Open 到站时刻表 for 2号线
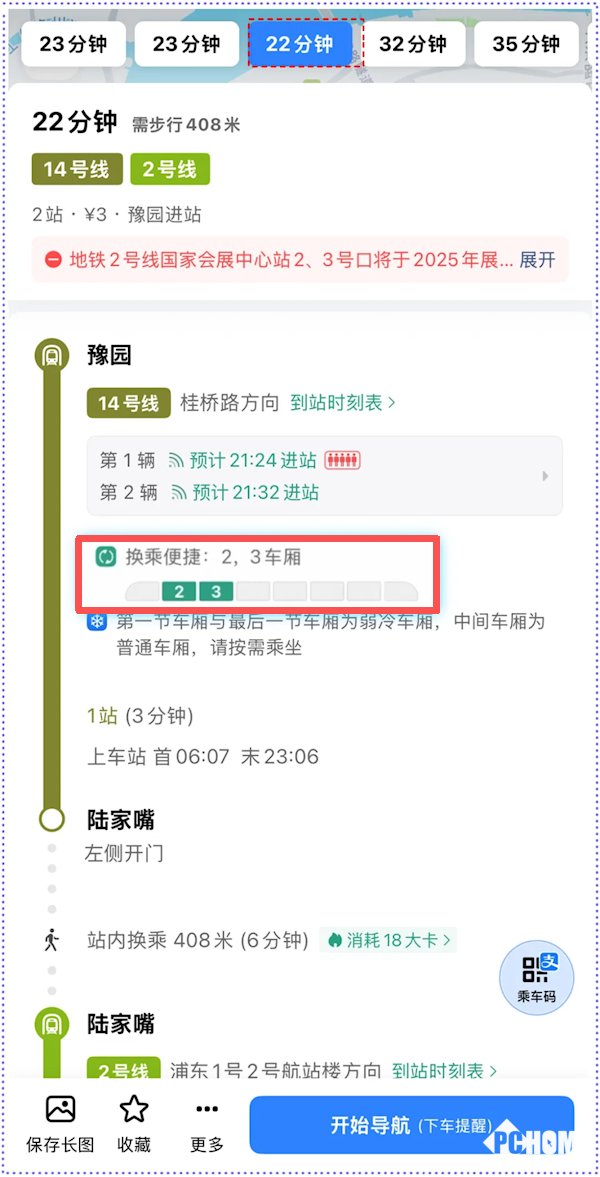 (444, 1071)
